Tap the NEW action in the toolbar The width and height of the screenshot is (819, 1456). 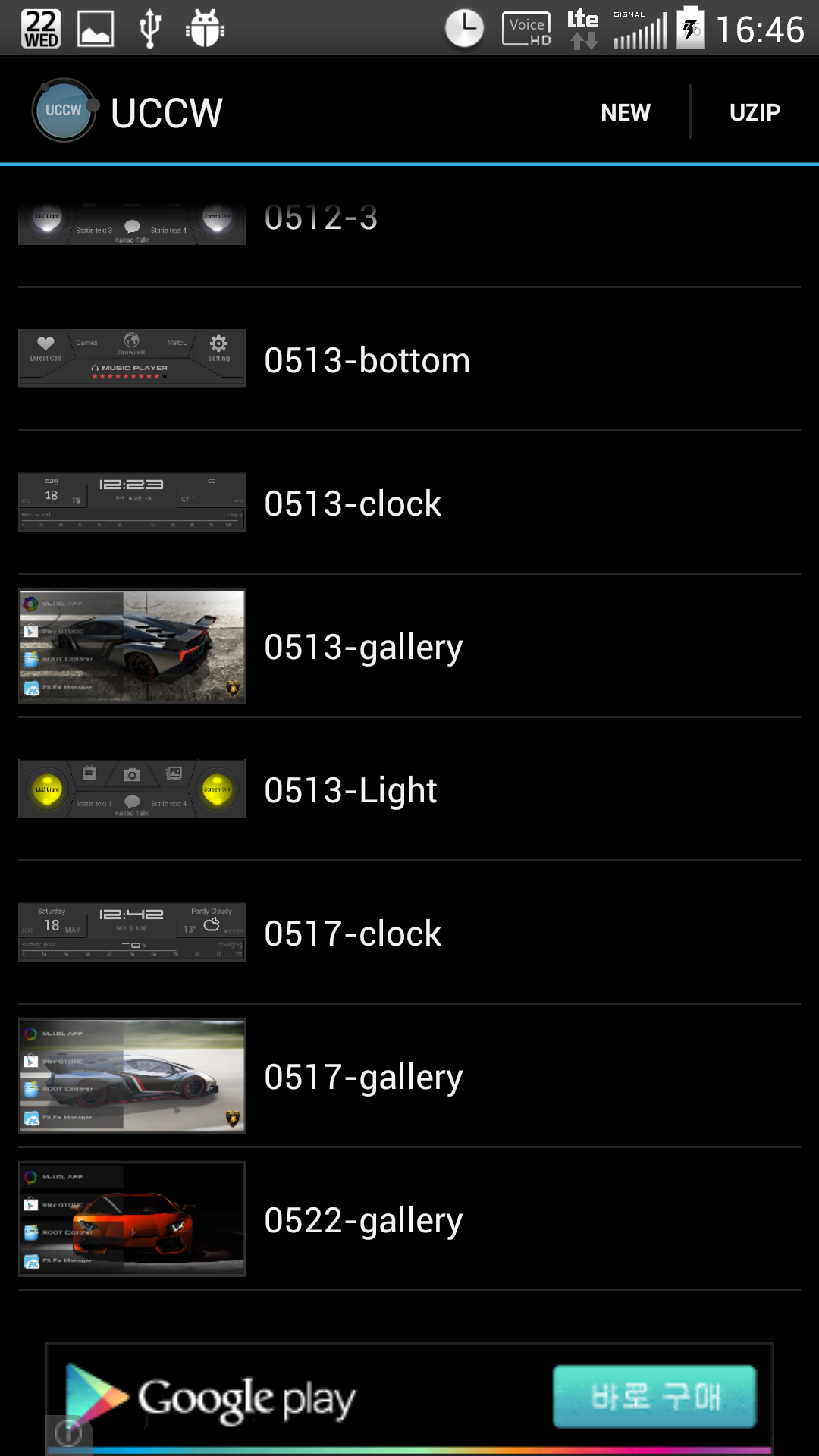pos(626,112)
